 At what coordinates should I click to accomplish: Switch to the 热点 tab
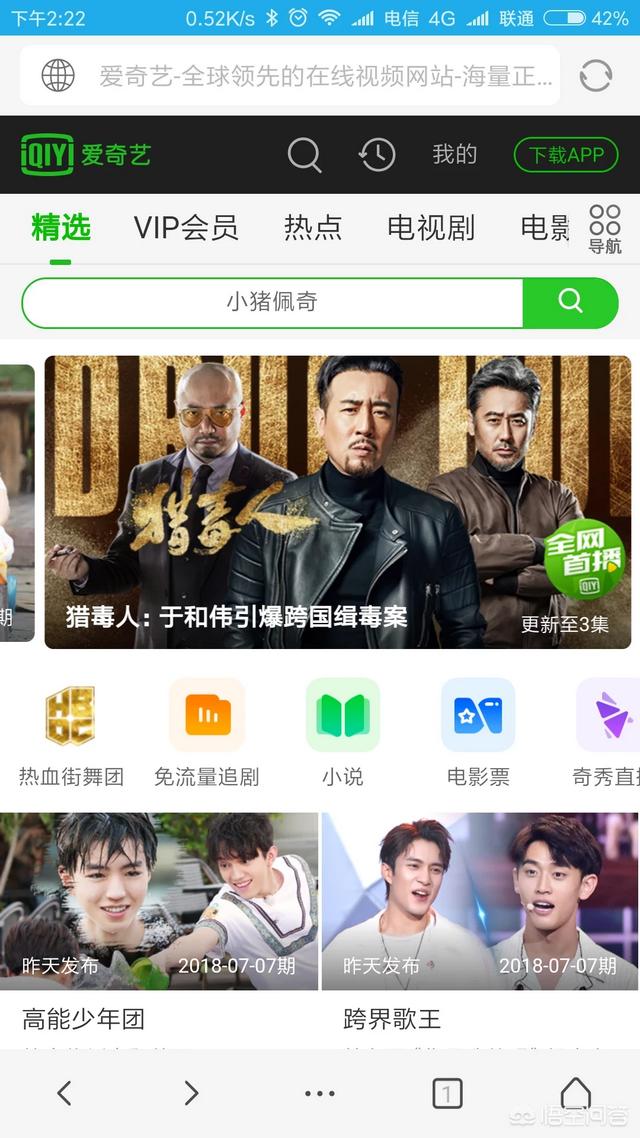tap(313, 228)
